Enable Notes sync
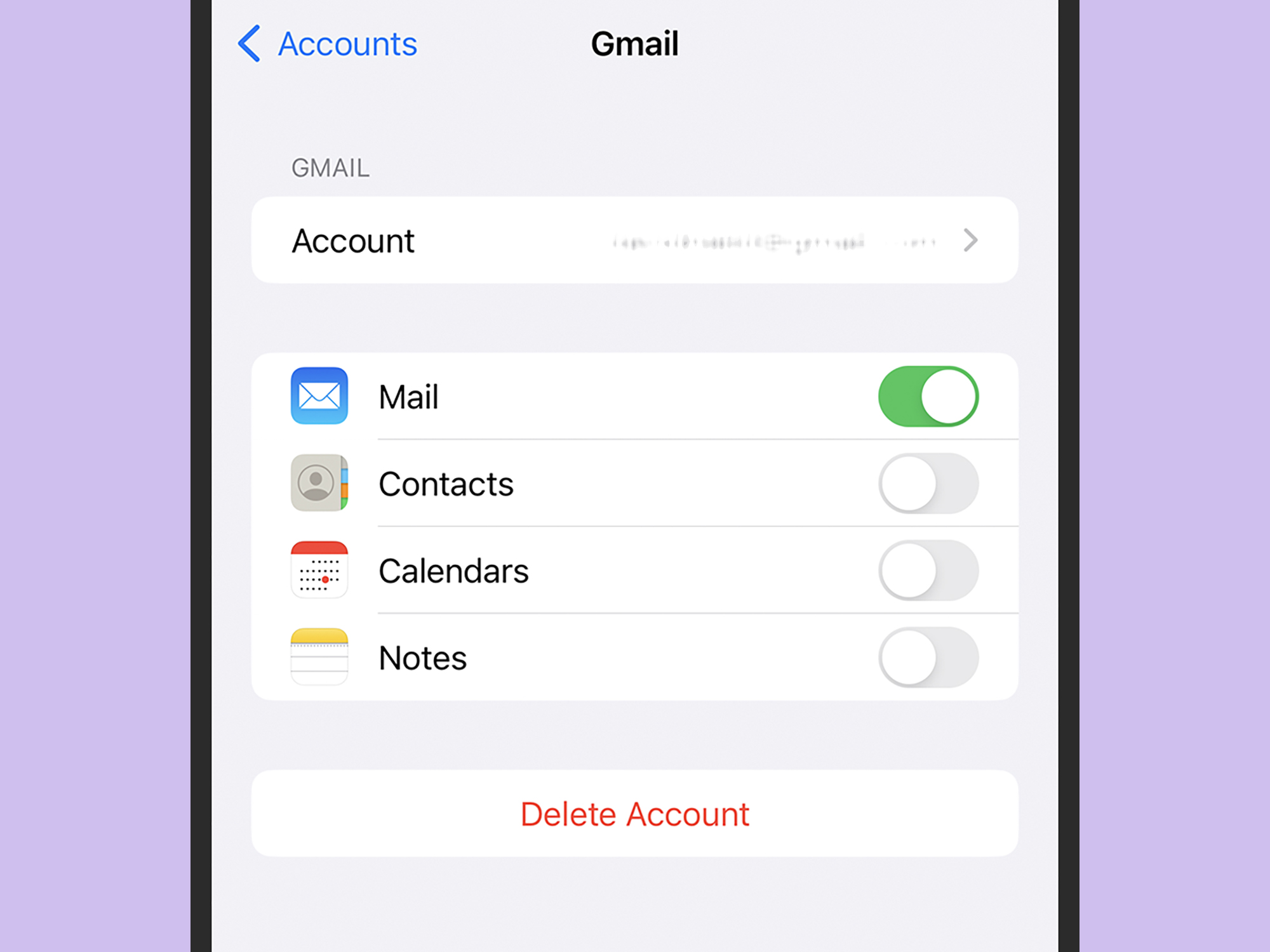 coord(928,658)
